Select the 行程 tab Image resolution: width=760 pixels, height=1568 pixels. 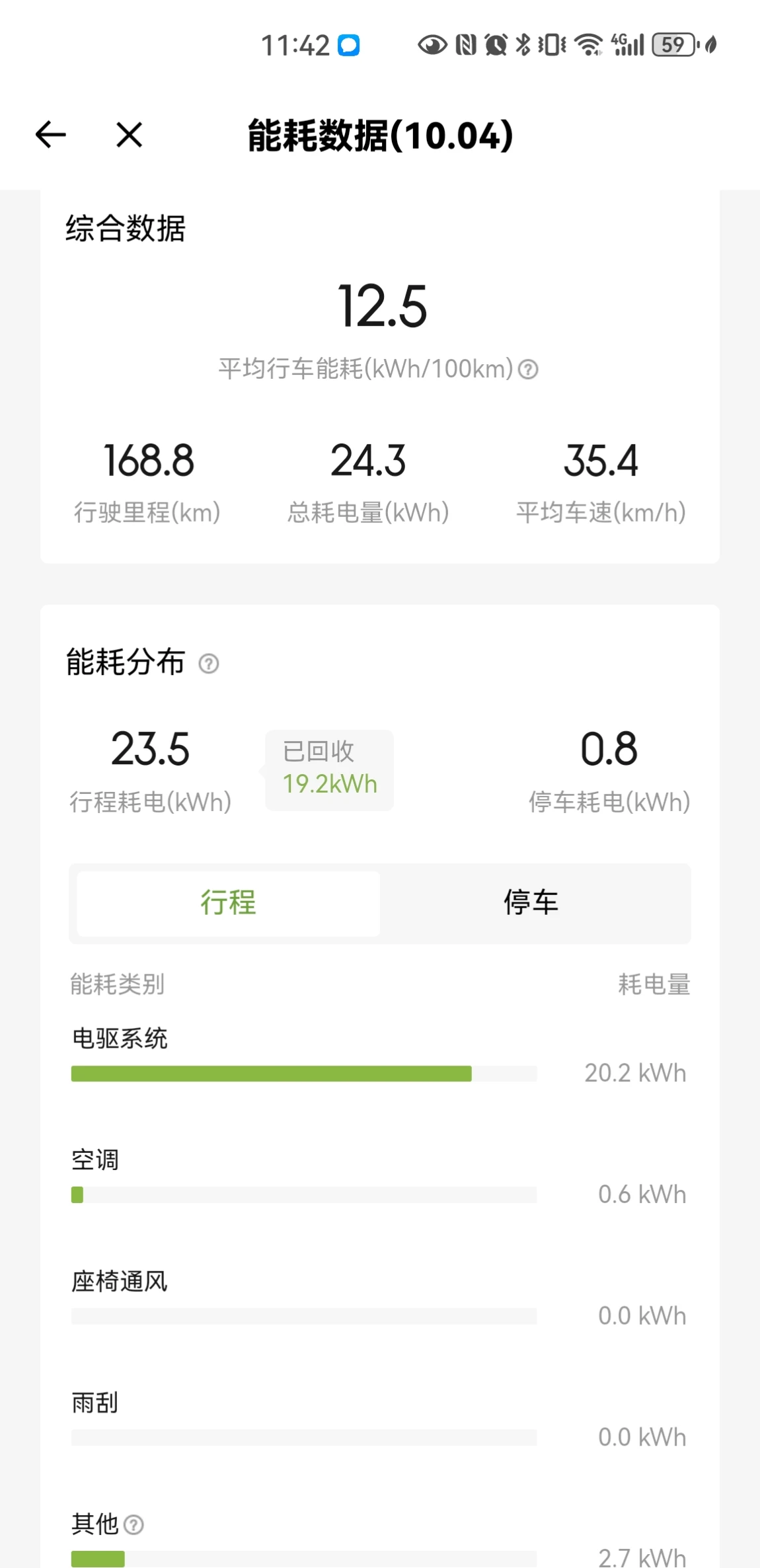[228, 903]
